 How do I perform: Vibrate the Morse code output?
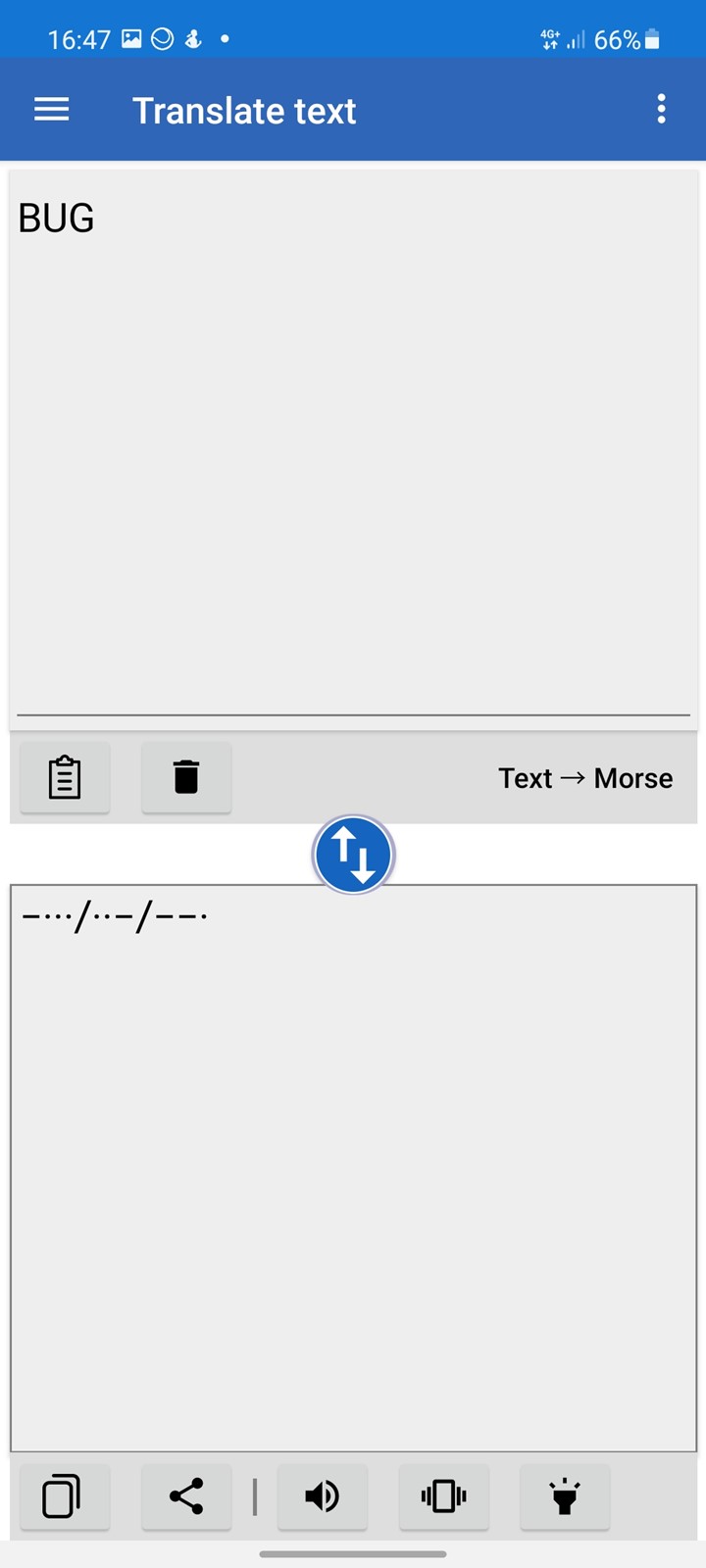[x=444, y=1496]
